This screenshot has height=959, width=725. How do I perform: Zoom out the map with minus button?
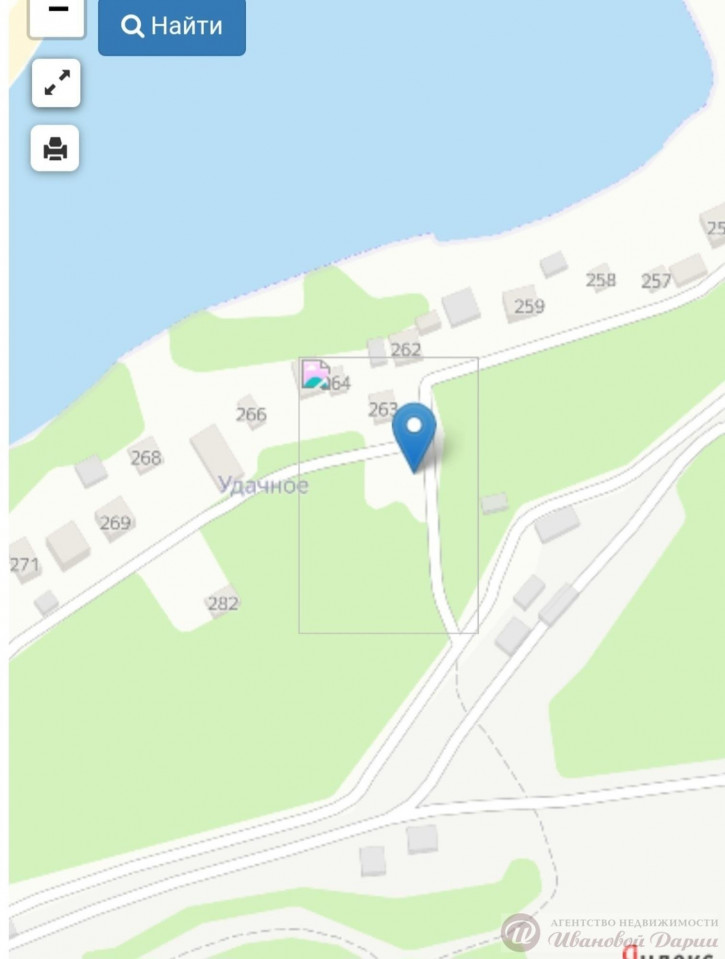[57, 13]
